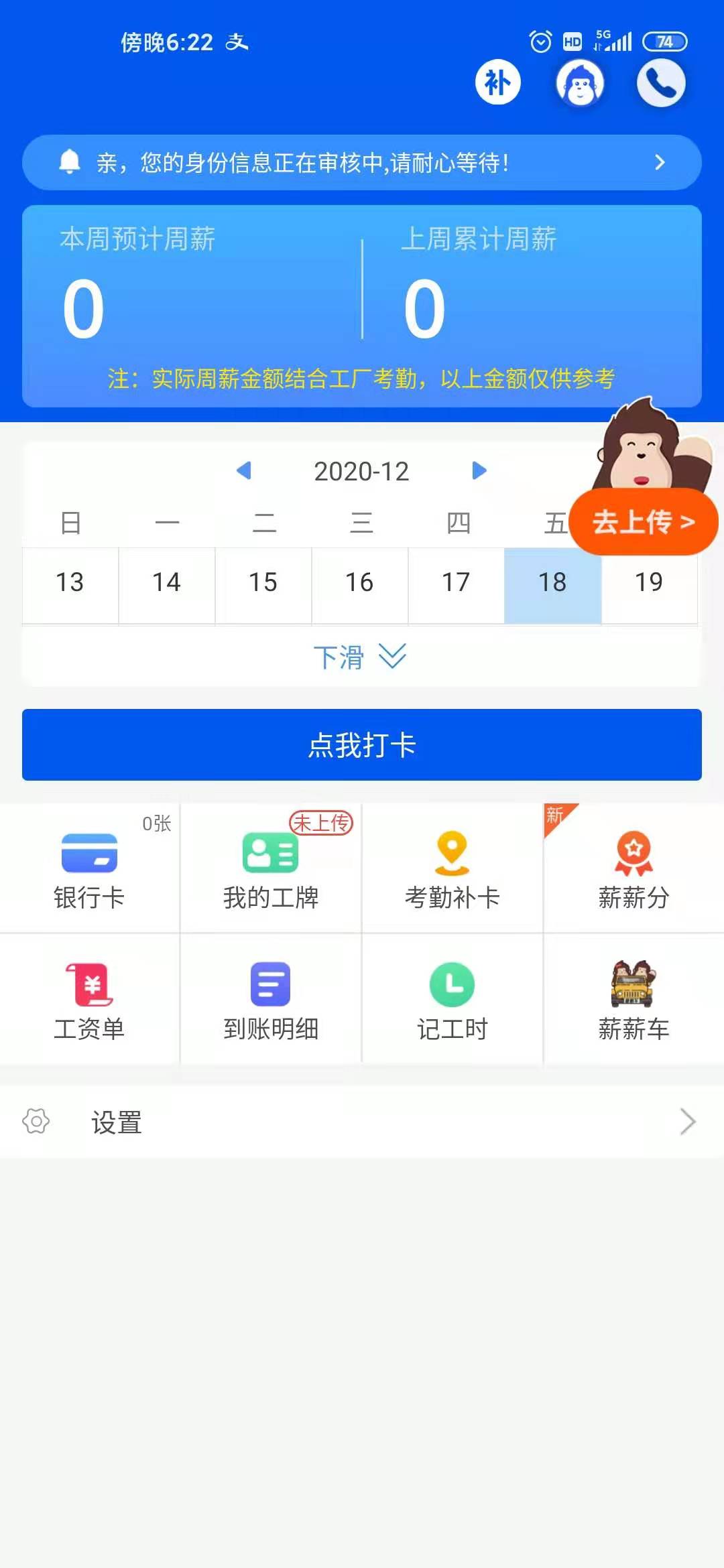Go to previous month in calendar
Image resolution: width=724 pixels, height=1568 pixels.
point(244,470)
